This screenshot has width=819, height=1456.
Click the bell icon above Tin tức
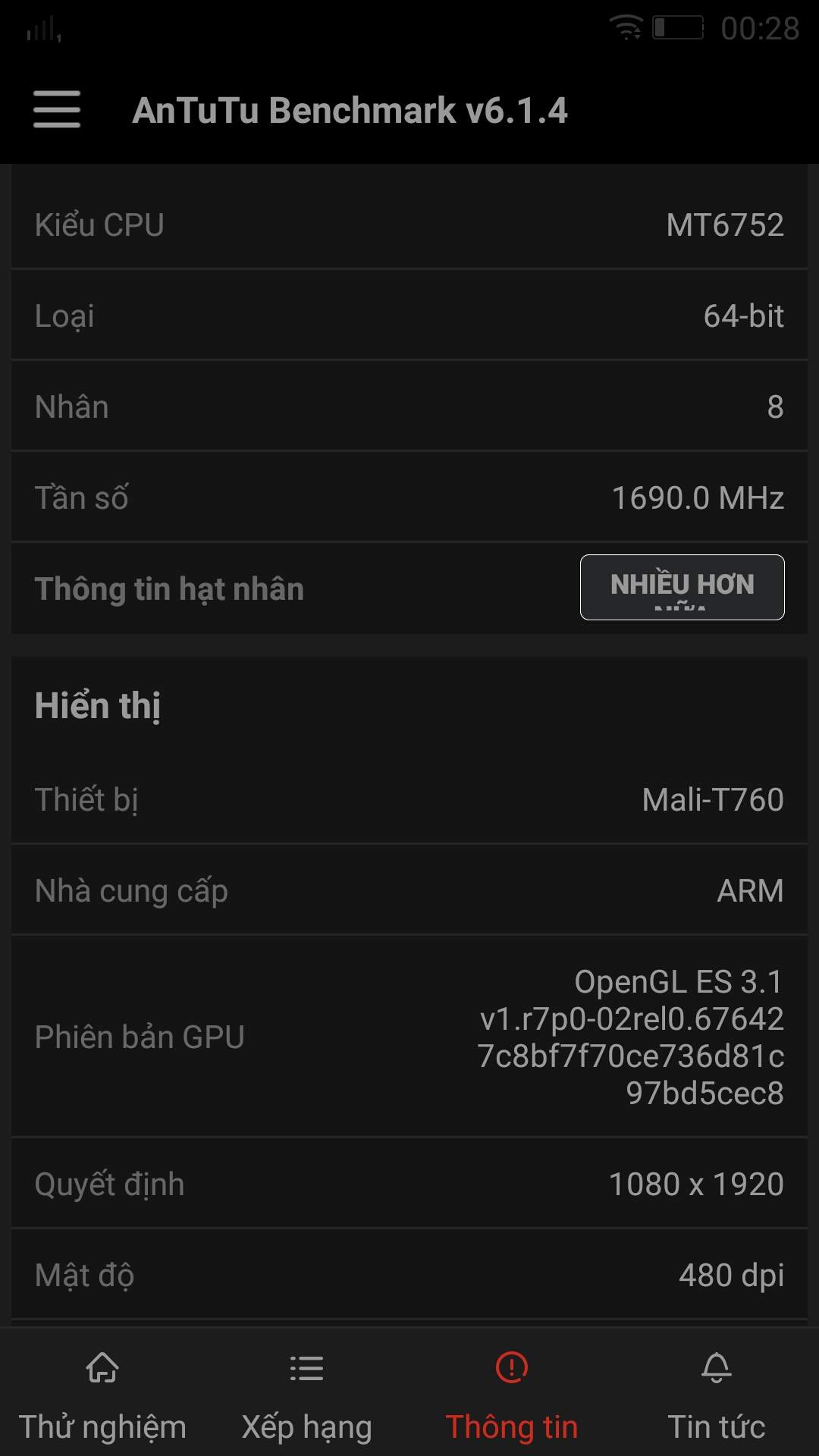(x=715, y=1370)
